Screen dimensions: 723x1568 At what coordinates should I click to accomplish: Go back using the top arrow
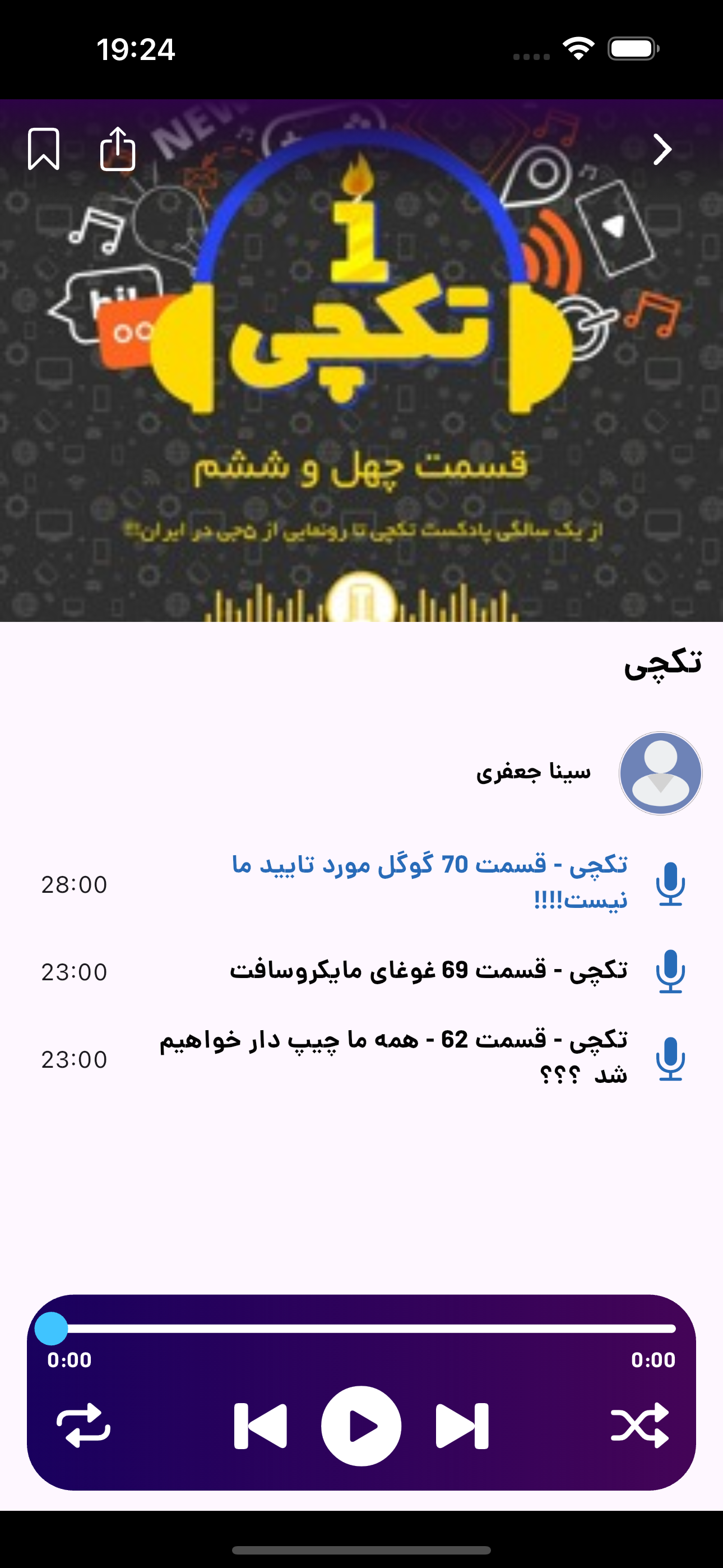click(x=661, y=149)
